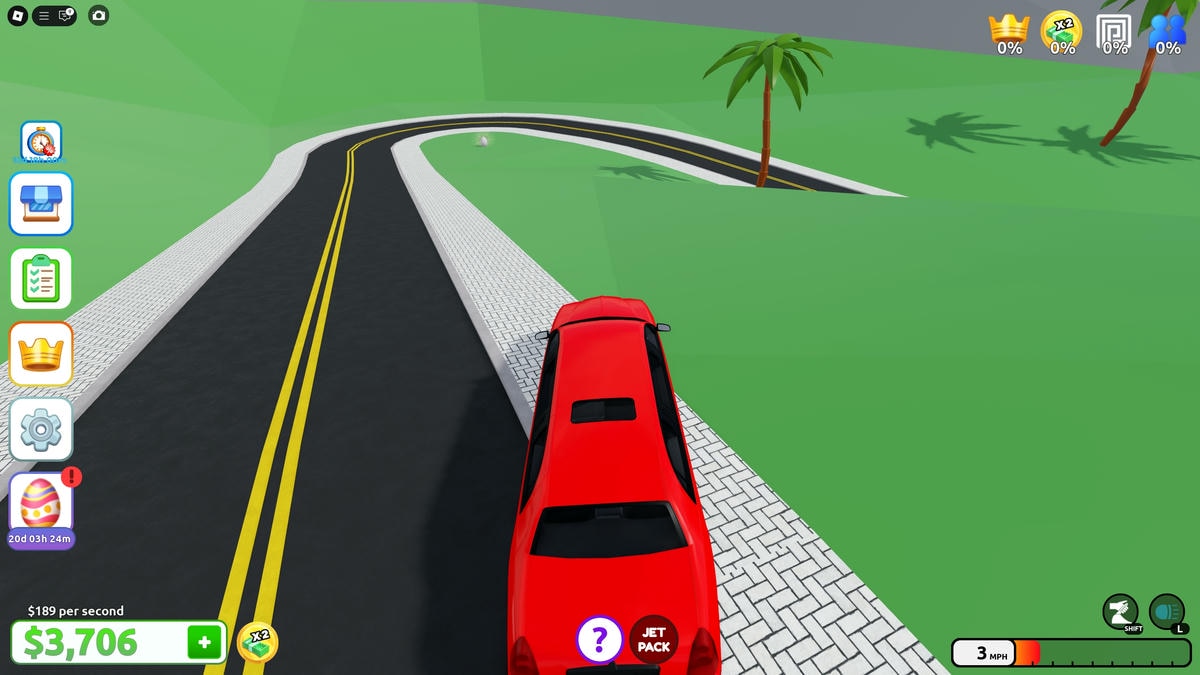Open the maze boost icon

[1114, 32]
